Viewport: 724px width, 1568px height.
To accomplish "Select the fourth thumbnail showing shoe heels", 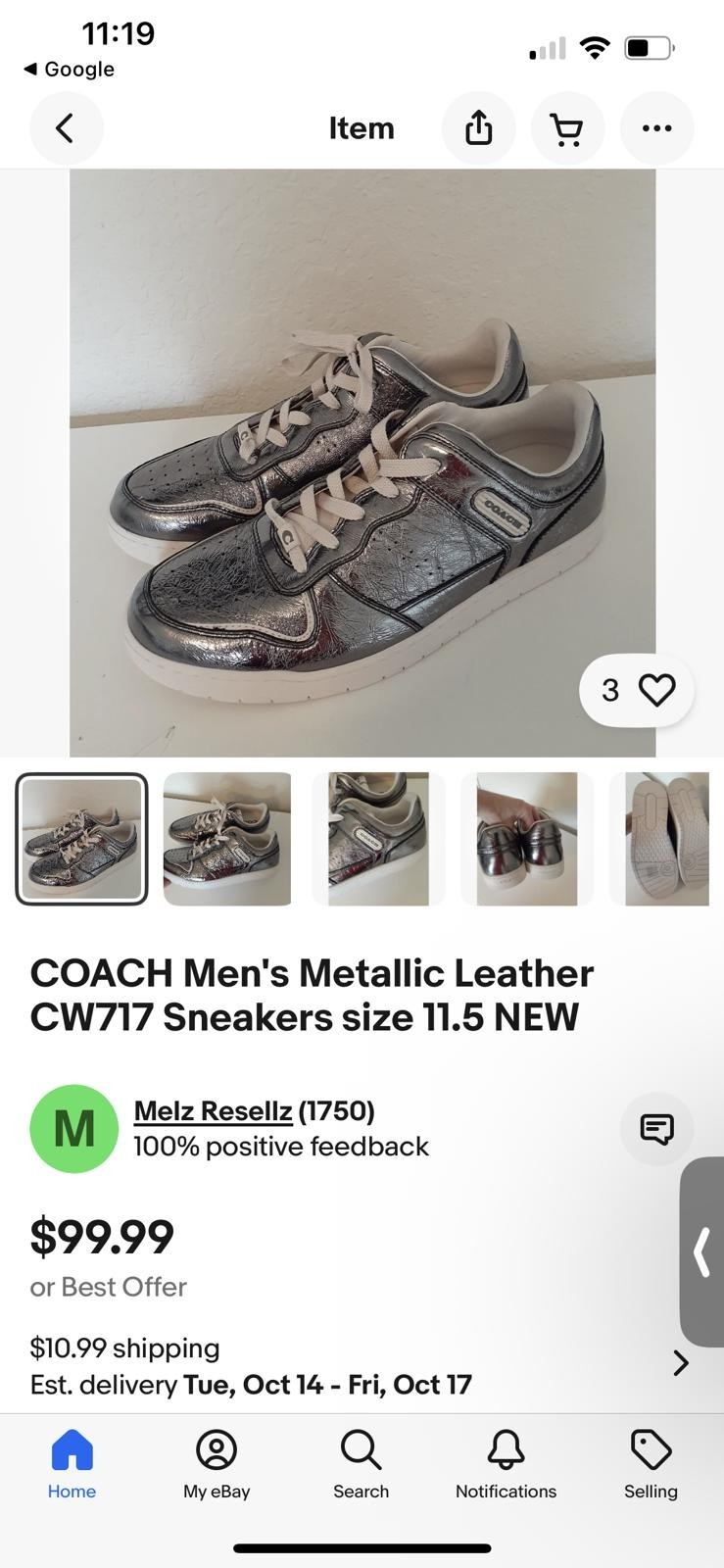I will (x=527, y=839).
